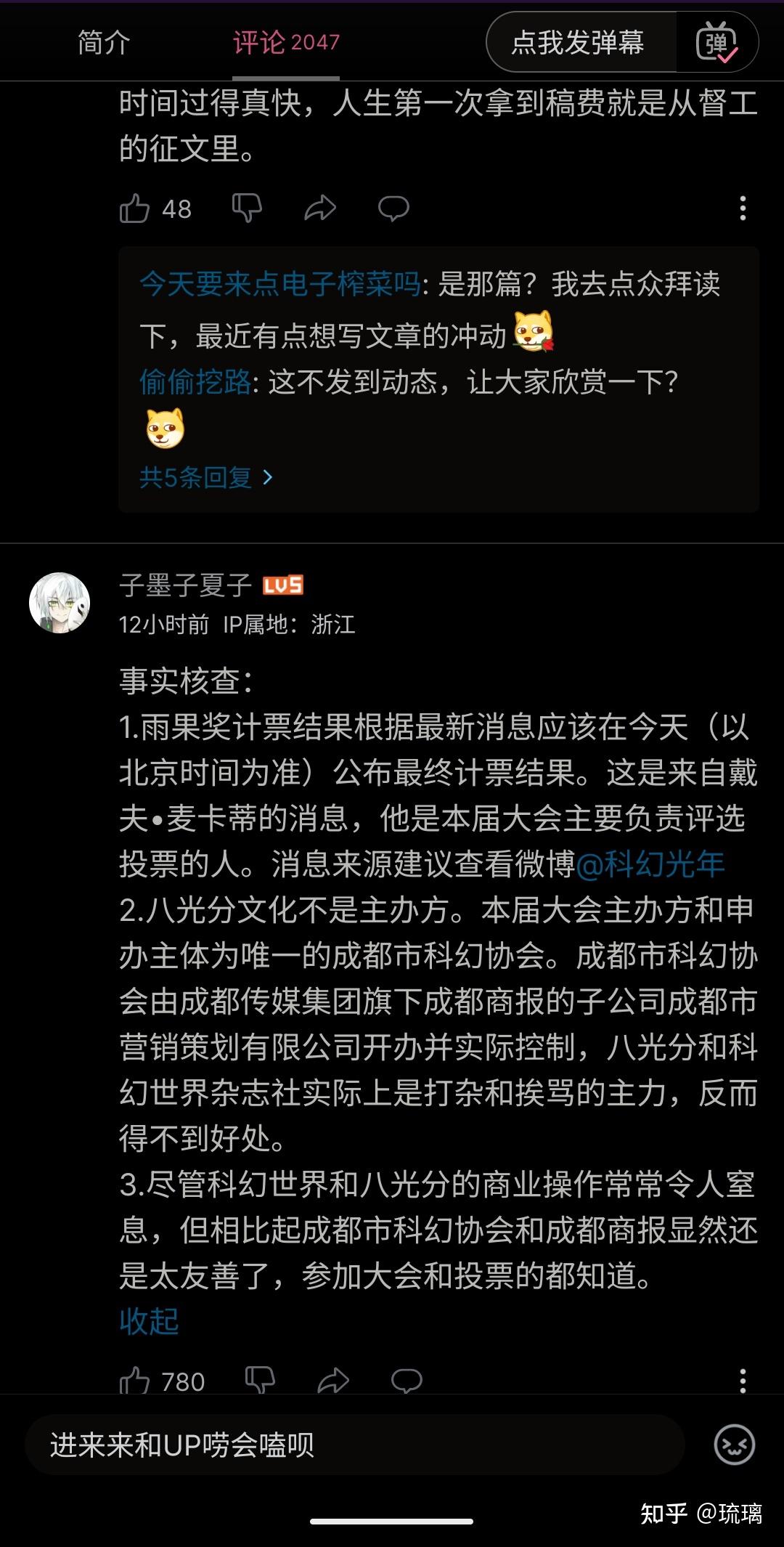
Task: Switch to the 简介 tab
Action: tap(103, 43)
